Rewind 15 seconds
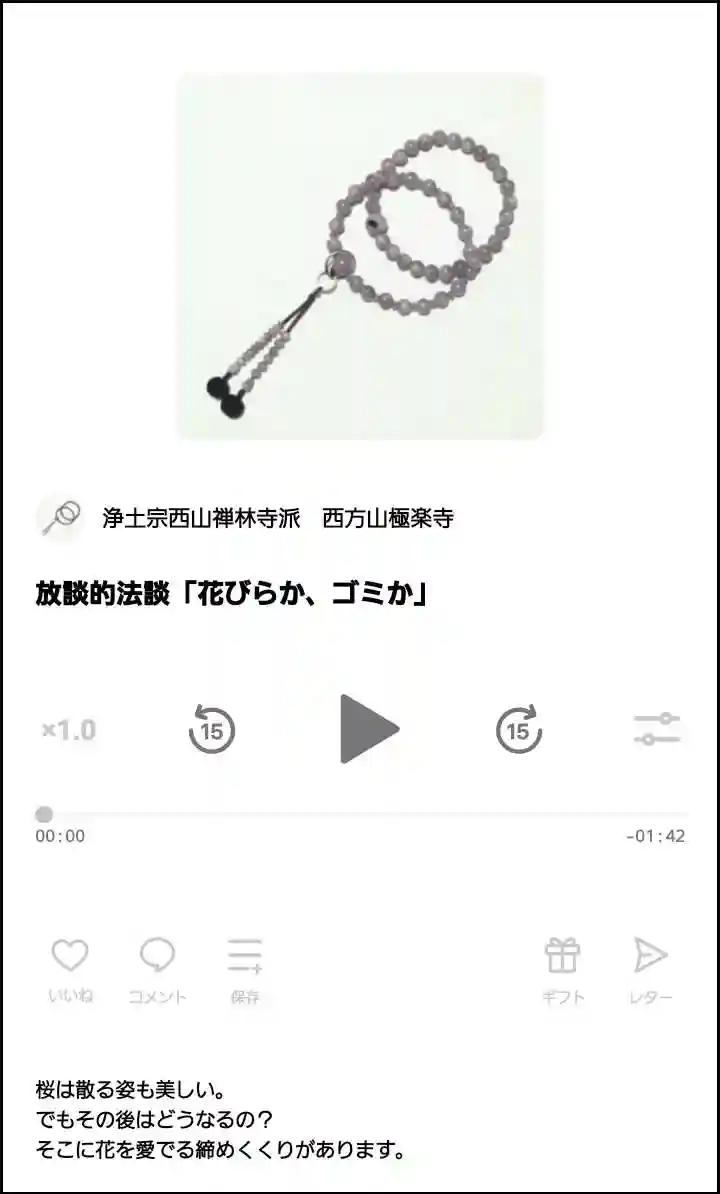 [x=212, y=729]
